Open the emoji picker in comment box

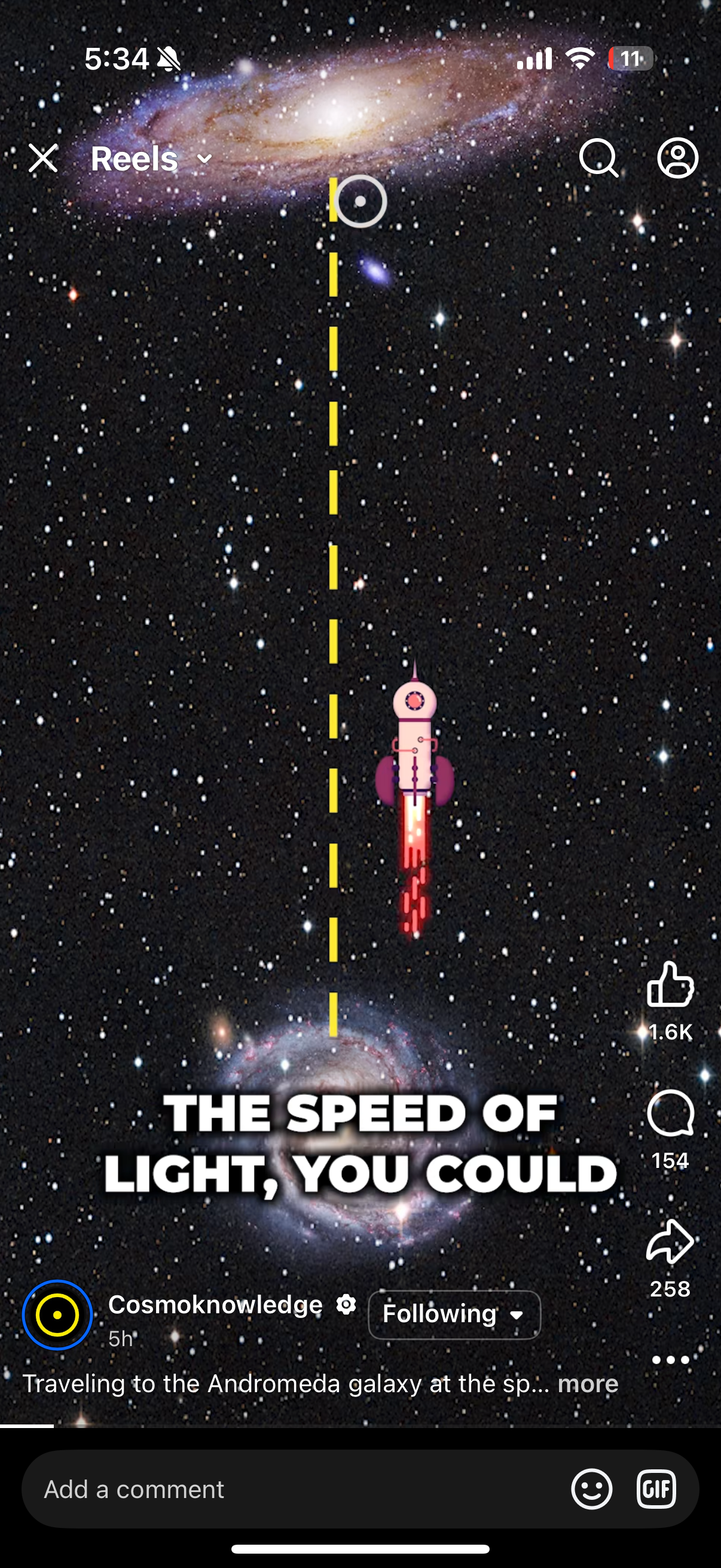[x=591, y=1489]
